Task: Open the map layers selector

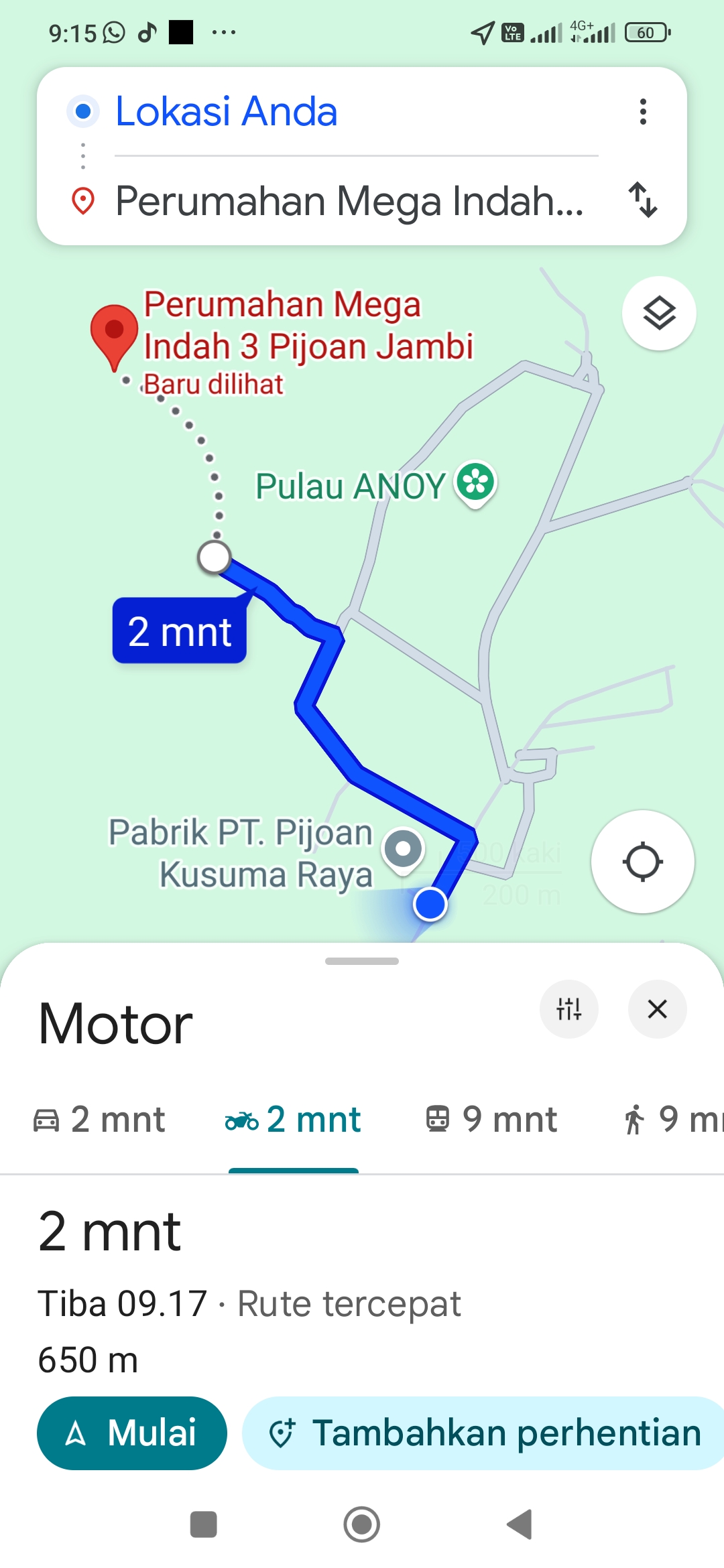Action: click(x=659, y=314)
